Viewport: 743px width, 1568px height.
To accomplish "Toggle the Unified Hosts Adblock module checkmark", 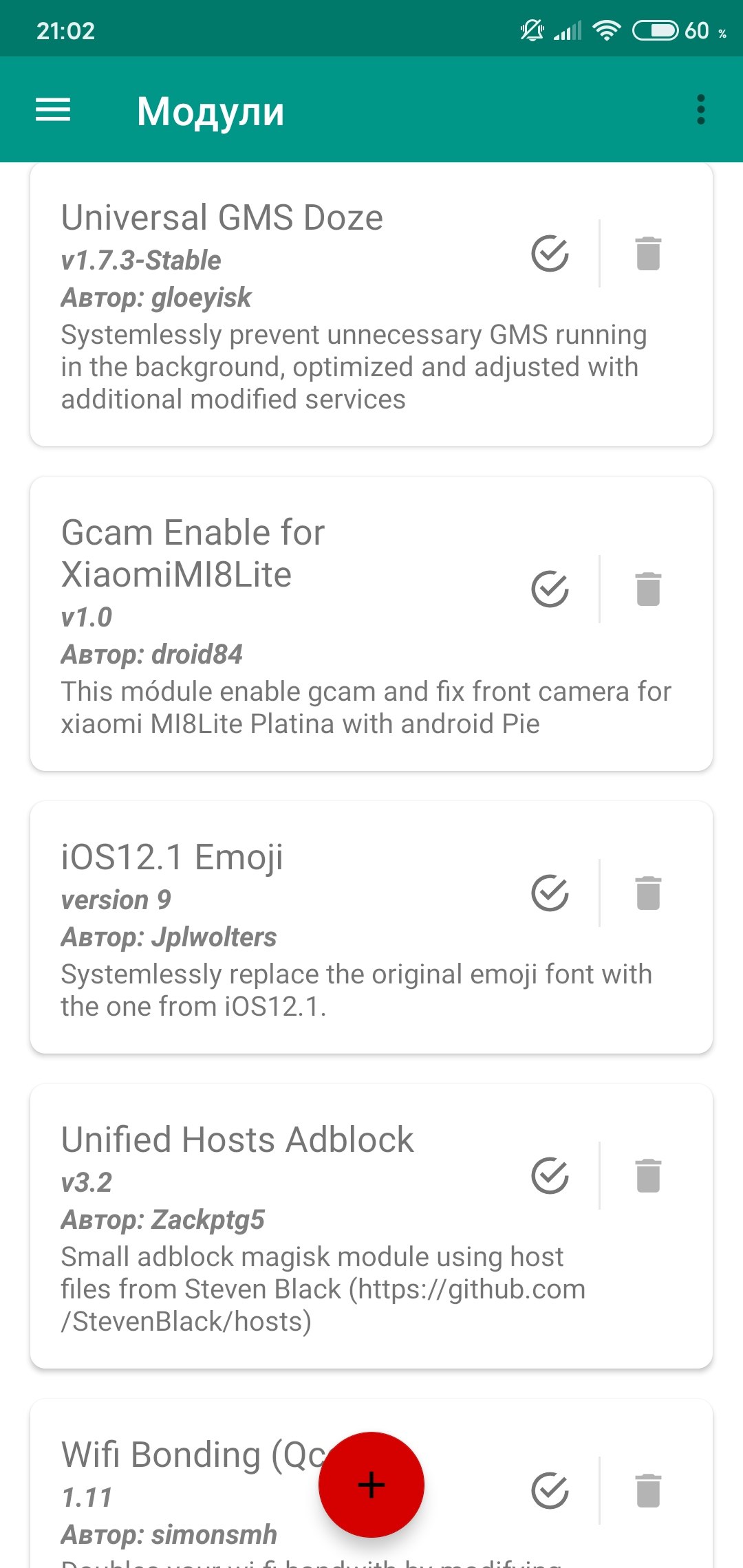I will tap(550, 1175).
